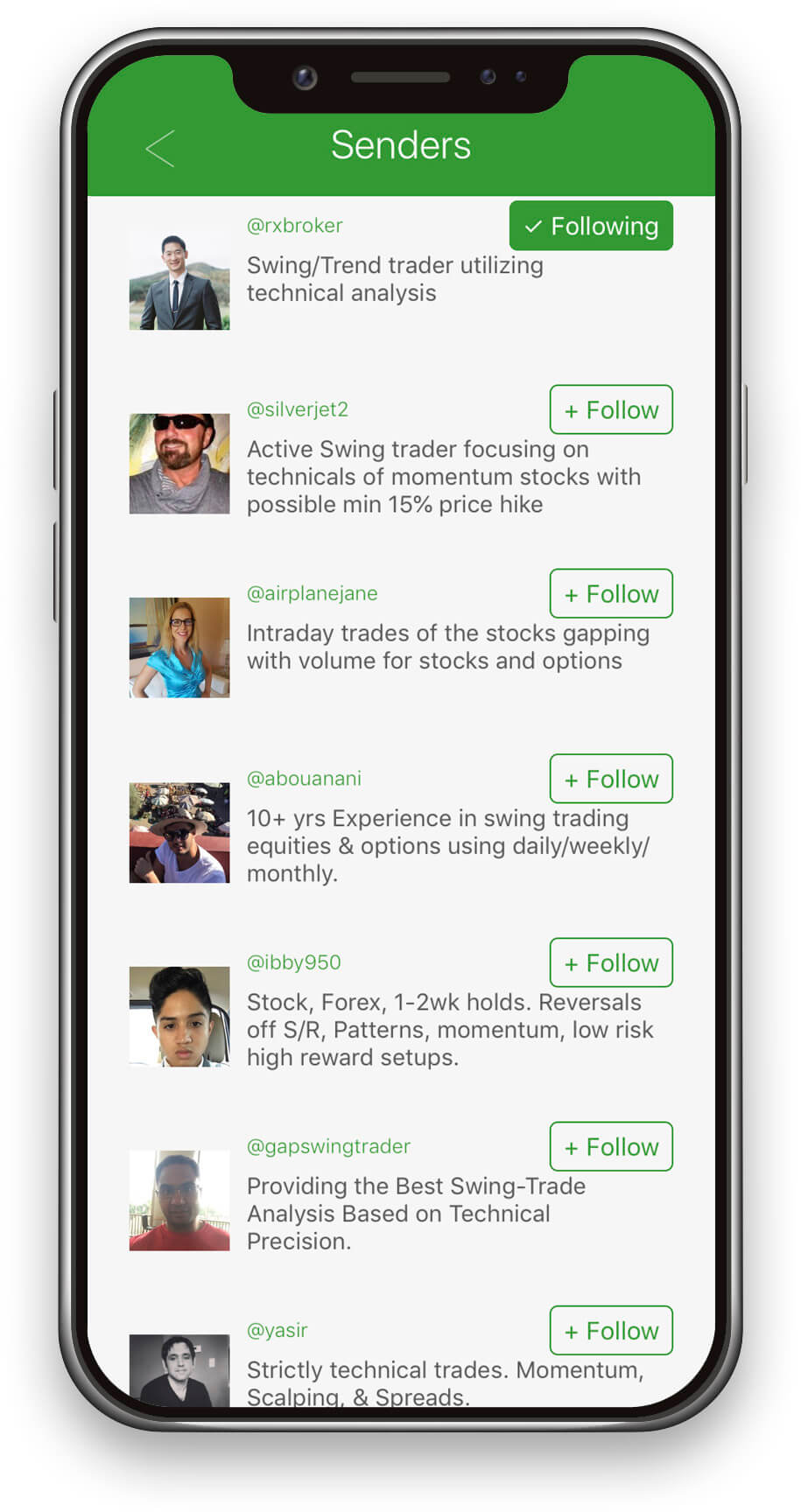Open @rxbroker's sender profile
This screenshot has width=801, height=1512.
294,226
